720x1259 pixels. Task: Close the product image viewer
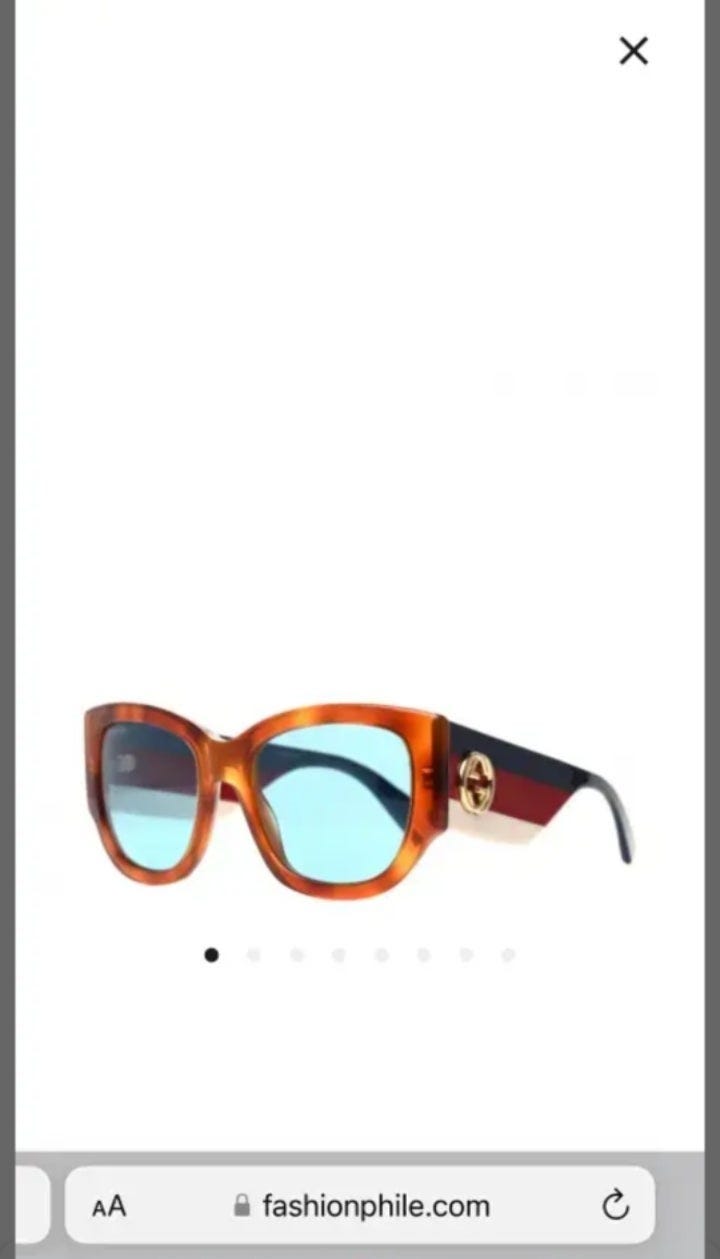[633, 51]
